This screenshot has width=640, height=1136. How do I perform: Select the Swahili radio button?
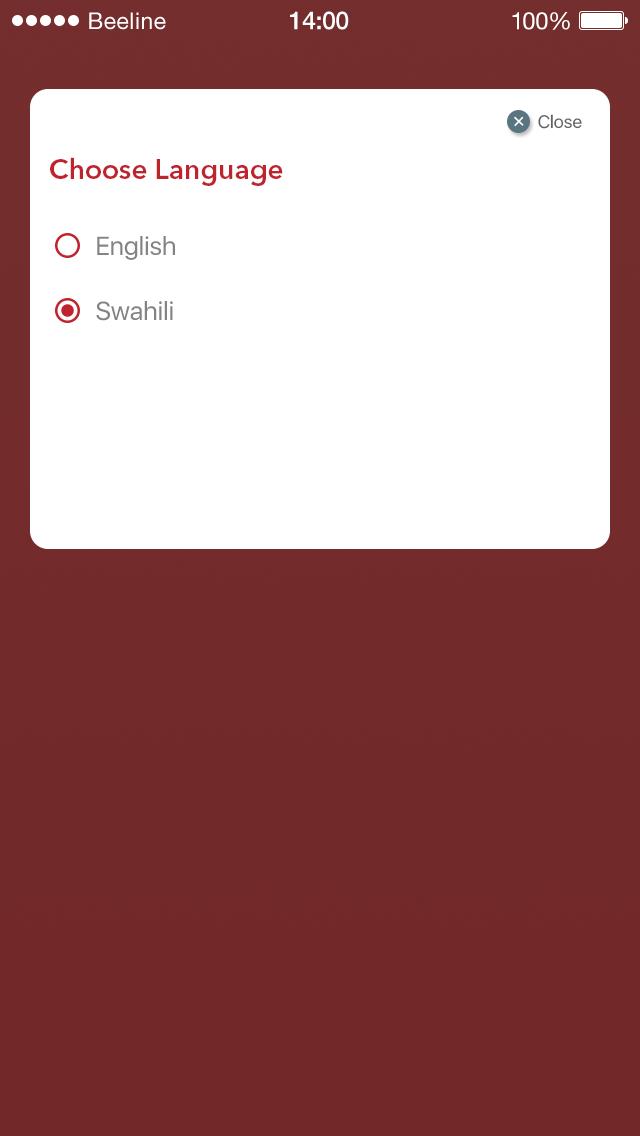[x=68, y=311]
